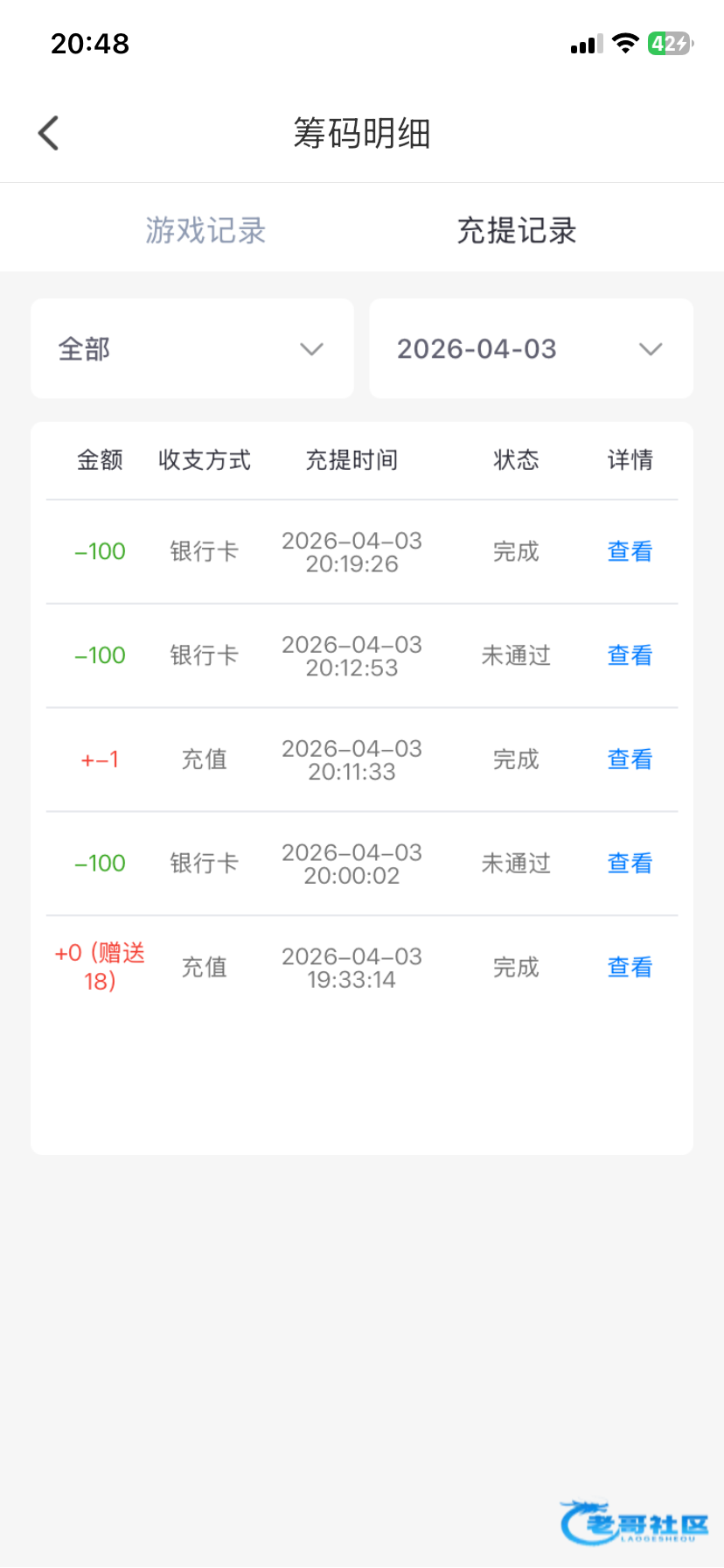Go back using the top-left arrow
Viewport: 724px width, 1568px height.
(49, 133)
